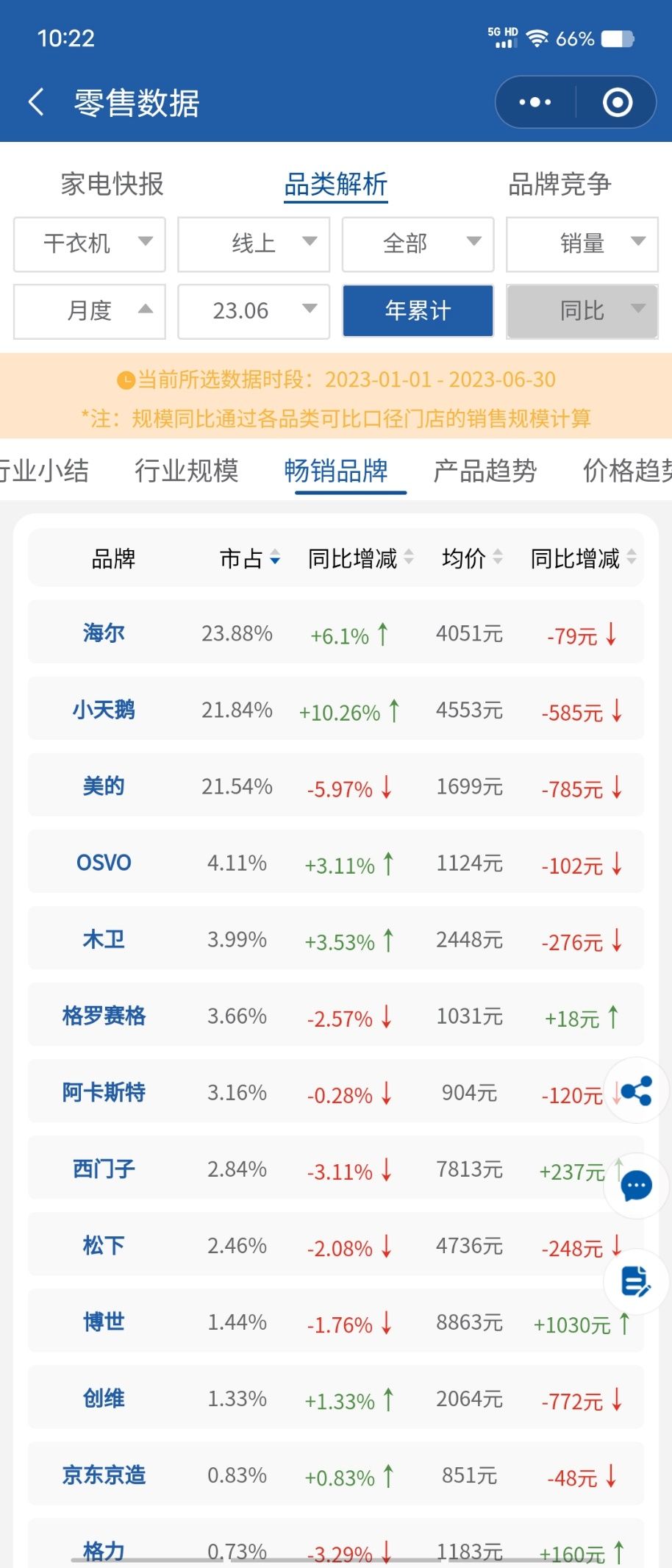Tap the floating share icon
The image size is (672, 1568).
coord(636,1091)
